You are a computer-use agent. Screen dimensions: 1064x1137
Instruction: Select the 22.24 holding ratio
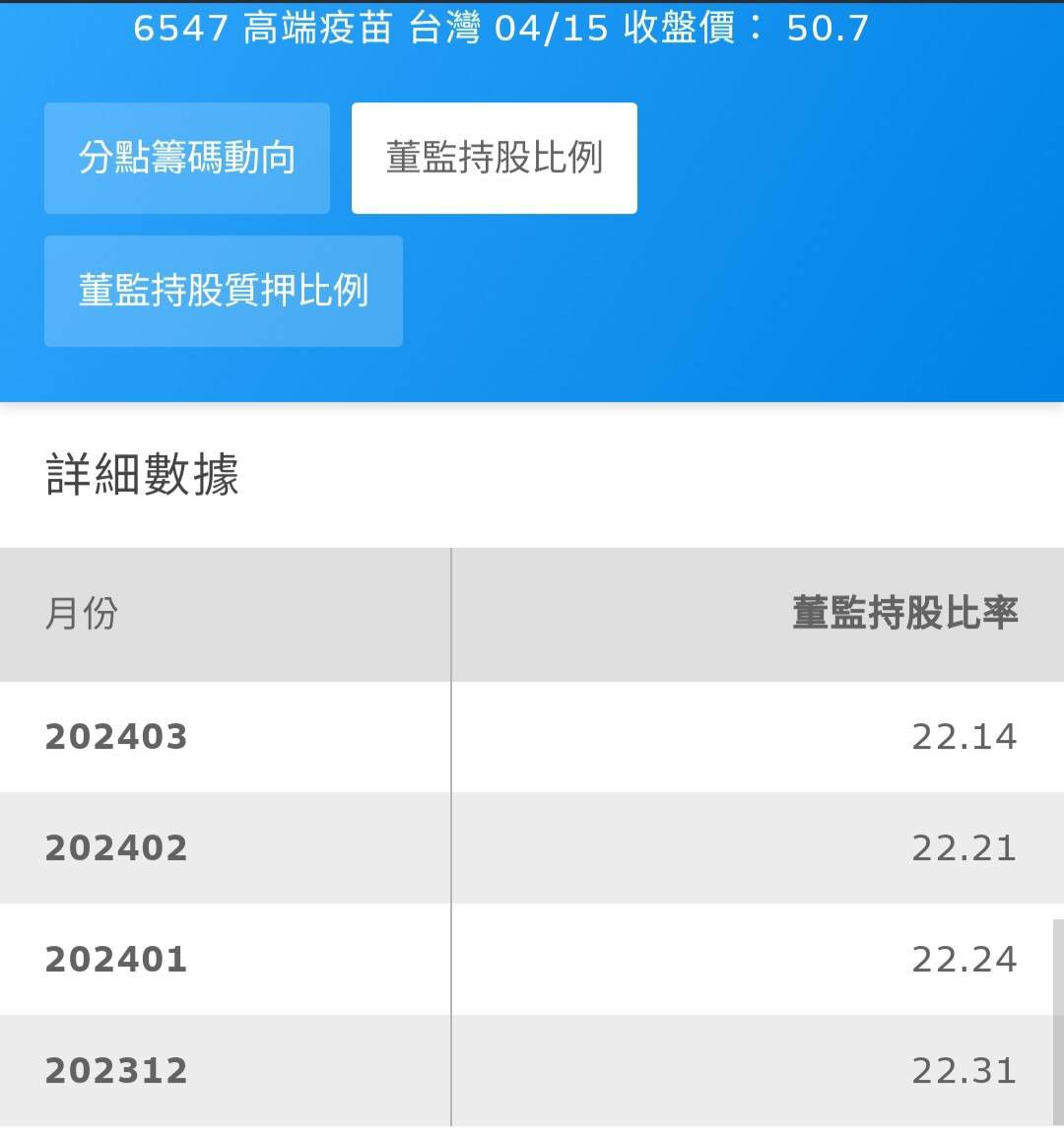pos(964,959)
